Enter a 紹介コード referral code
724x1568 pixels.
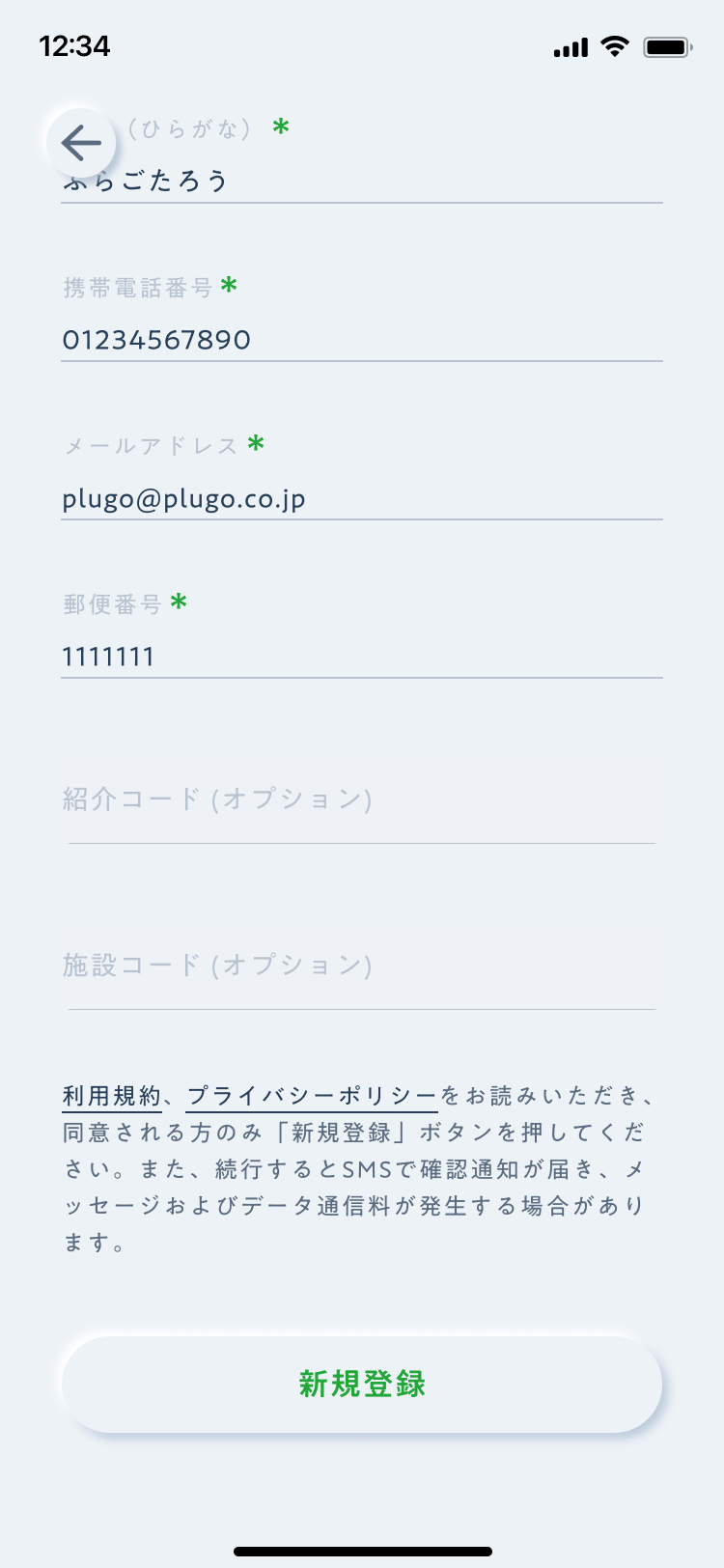pos(361,799)
